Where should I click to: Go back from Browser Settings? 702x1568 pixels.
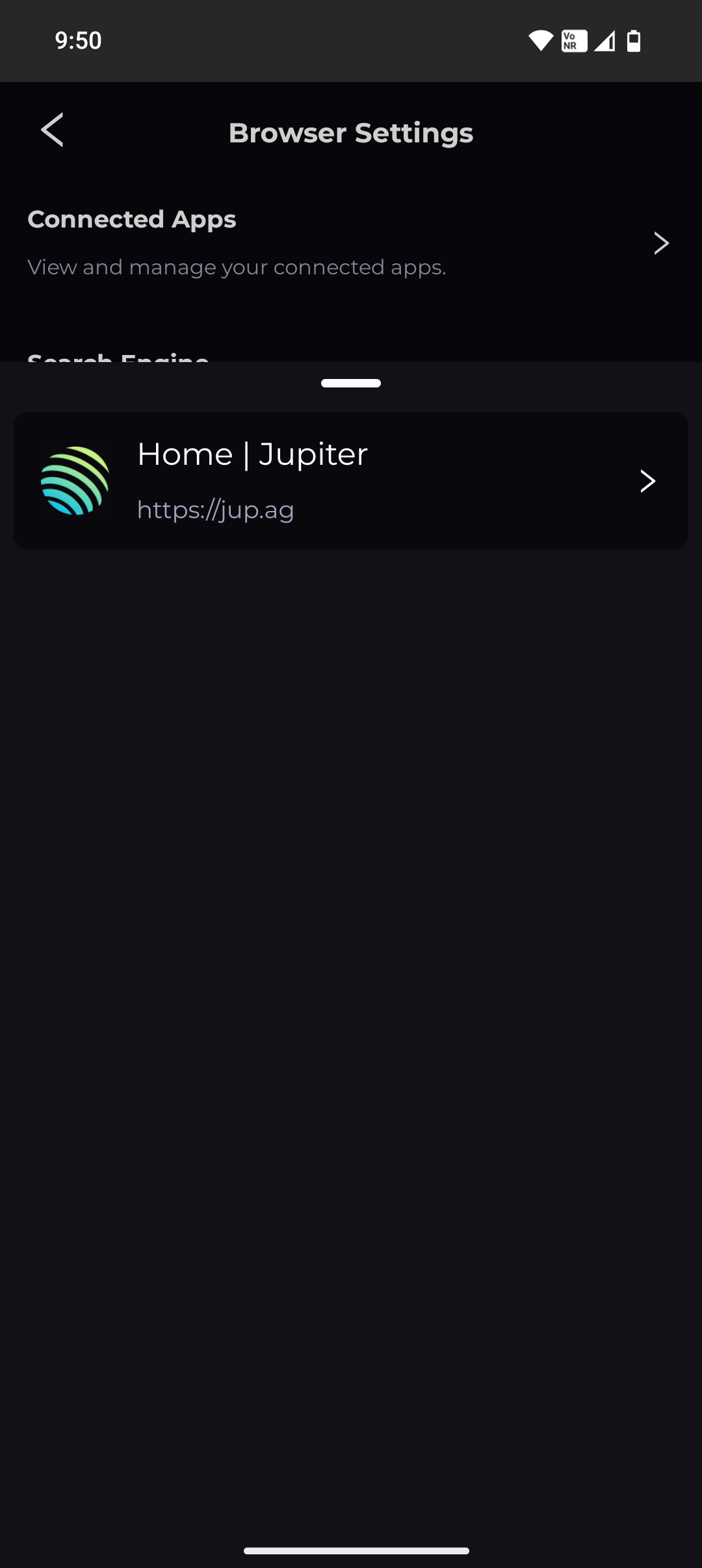[x=52, y=130]
